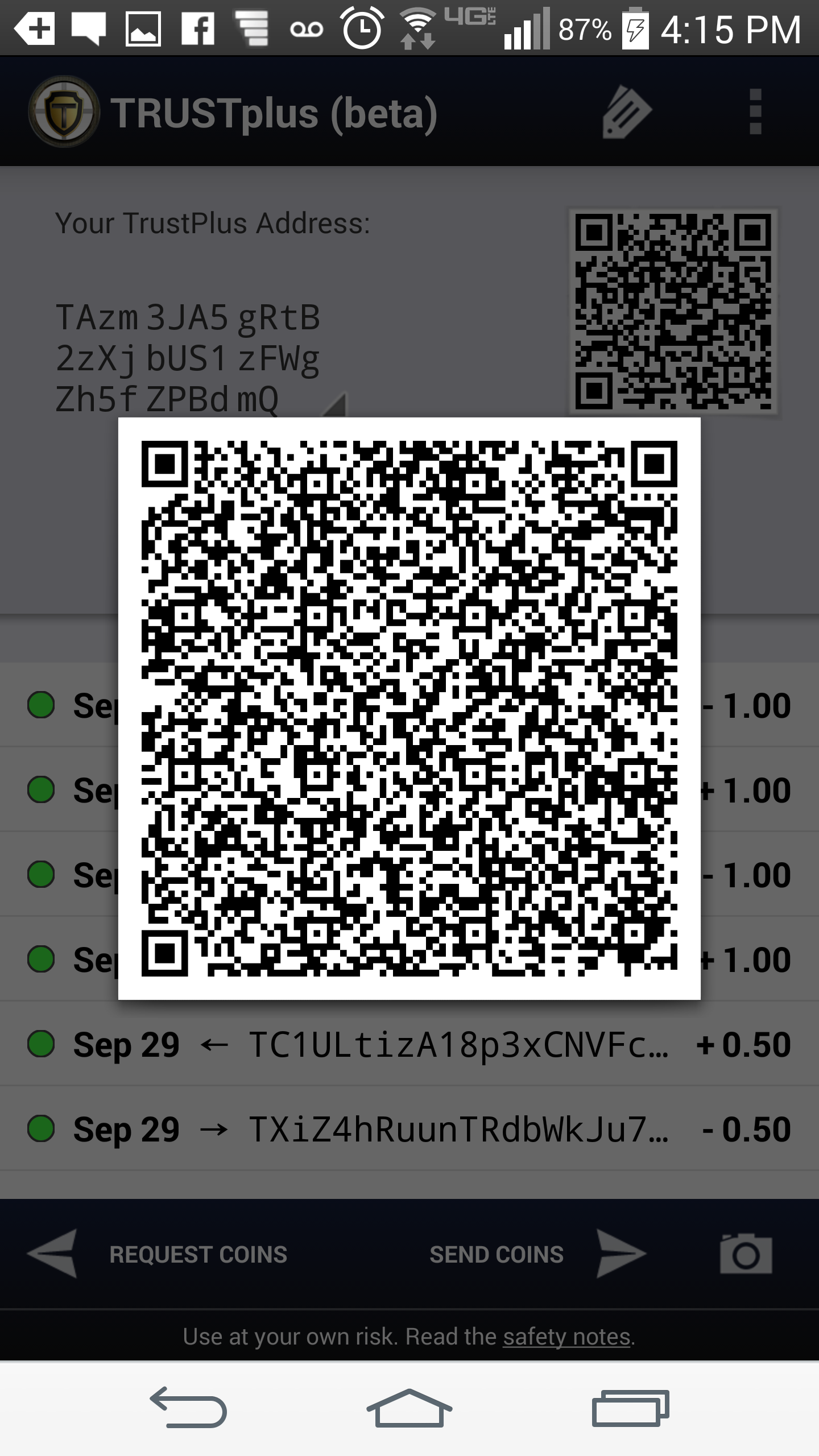
Task: Go back with the system back button
Action: tap(188, 1408)
